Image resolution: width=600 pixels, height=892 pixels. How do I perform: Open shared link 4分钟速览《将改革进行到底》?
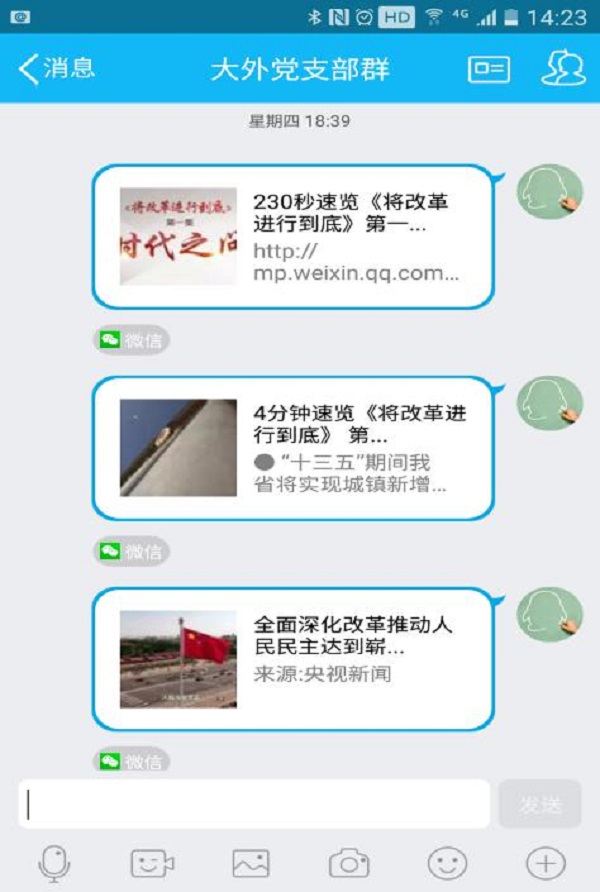coord(293,448)
